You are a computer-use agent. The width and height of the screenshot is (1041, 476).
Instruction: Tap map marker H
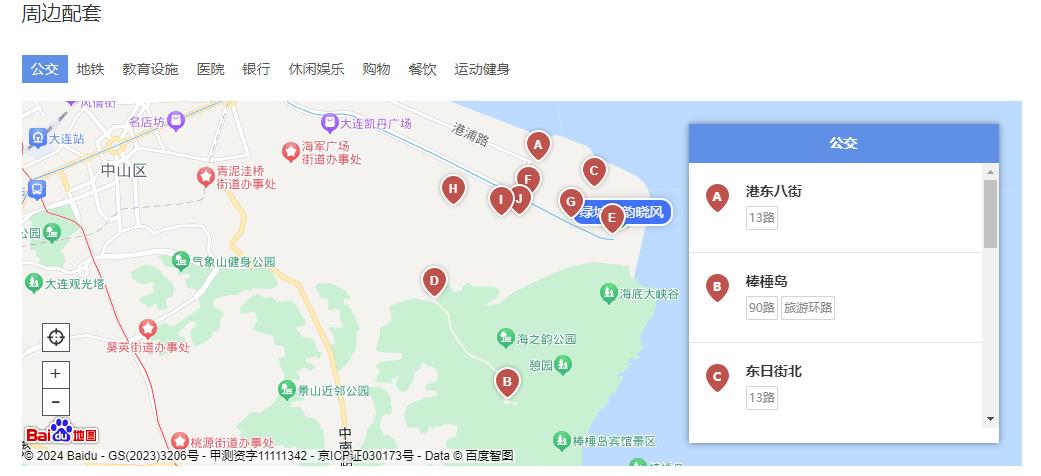click(x=453, y=187)
